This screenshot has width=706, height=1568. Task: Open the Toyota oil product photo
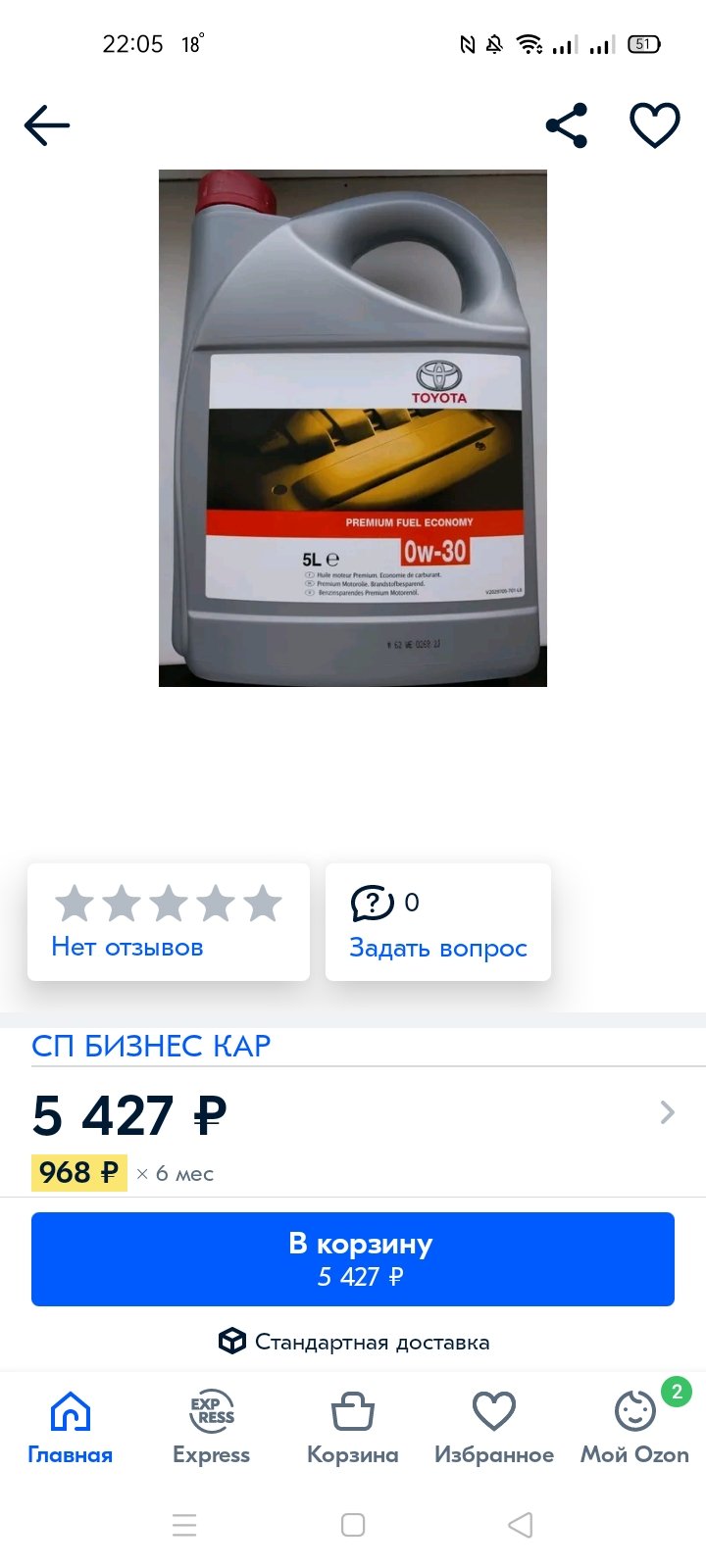(x=353, y=428)
